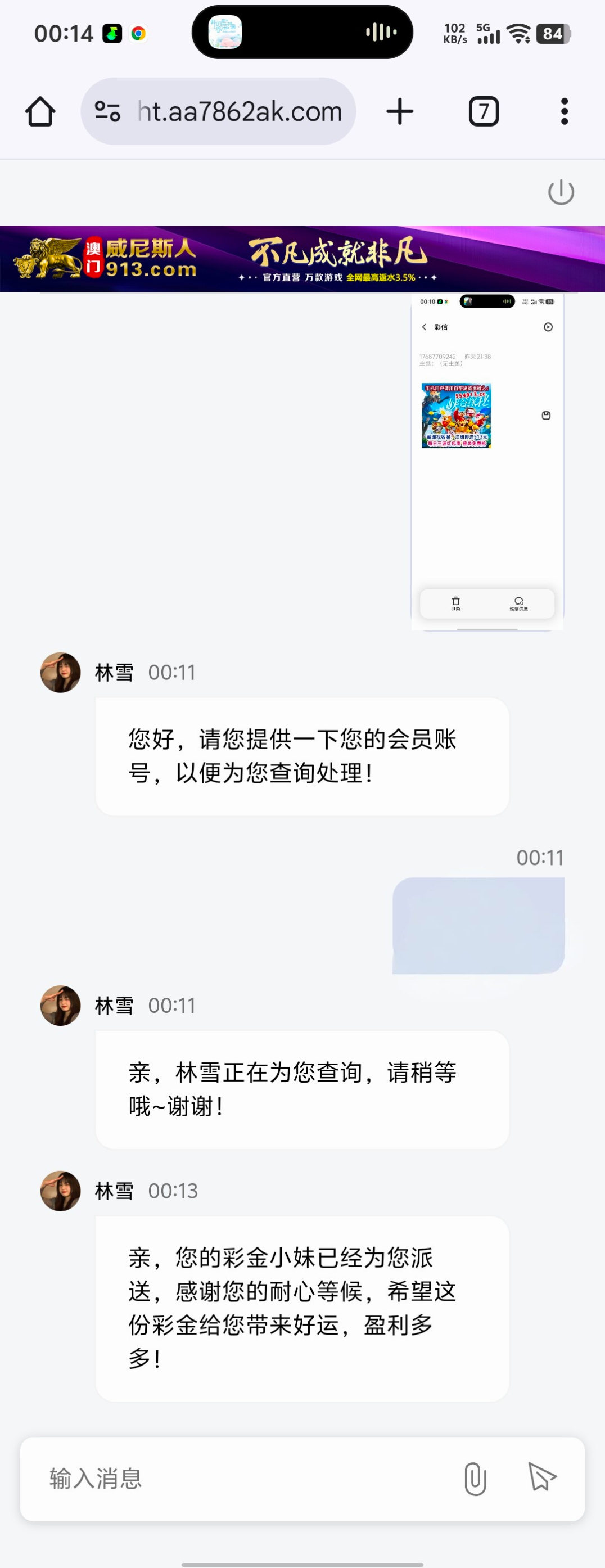Image resolution: width=605 pixels, height=1568 pixels.
Task: Open a new browser tab
Action: (x=400, y=111)
